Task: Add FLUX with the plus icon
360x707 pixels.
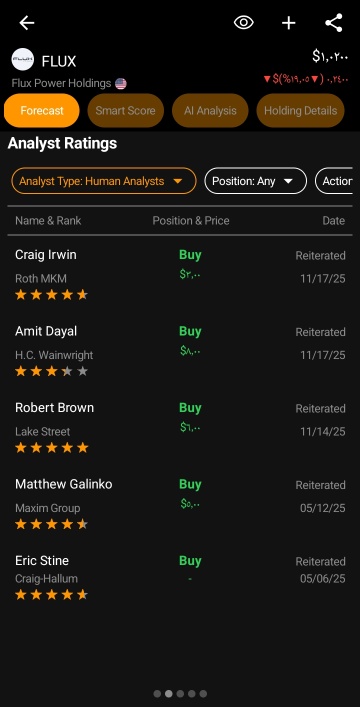Action: point(289,23)
